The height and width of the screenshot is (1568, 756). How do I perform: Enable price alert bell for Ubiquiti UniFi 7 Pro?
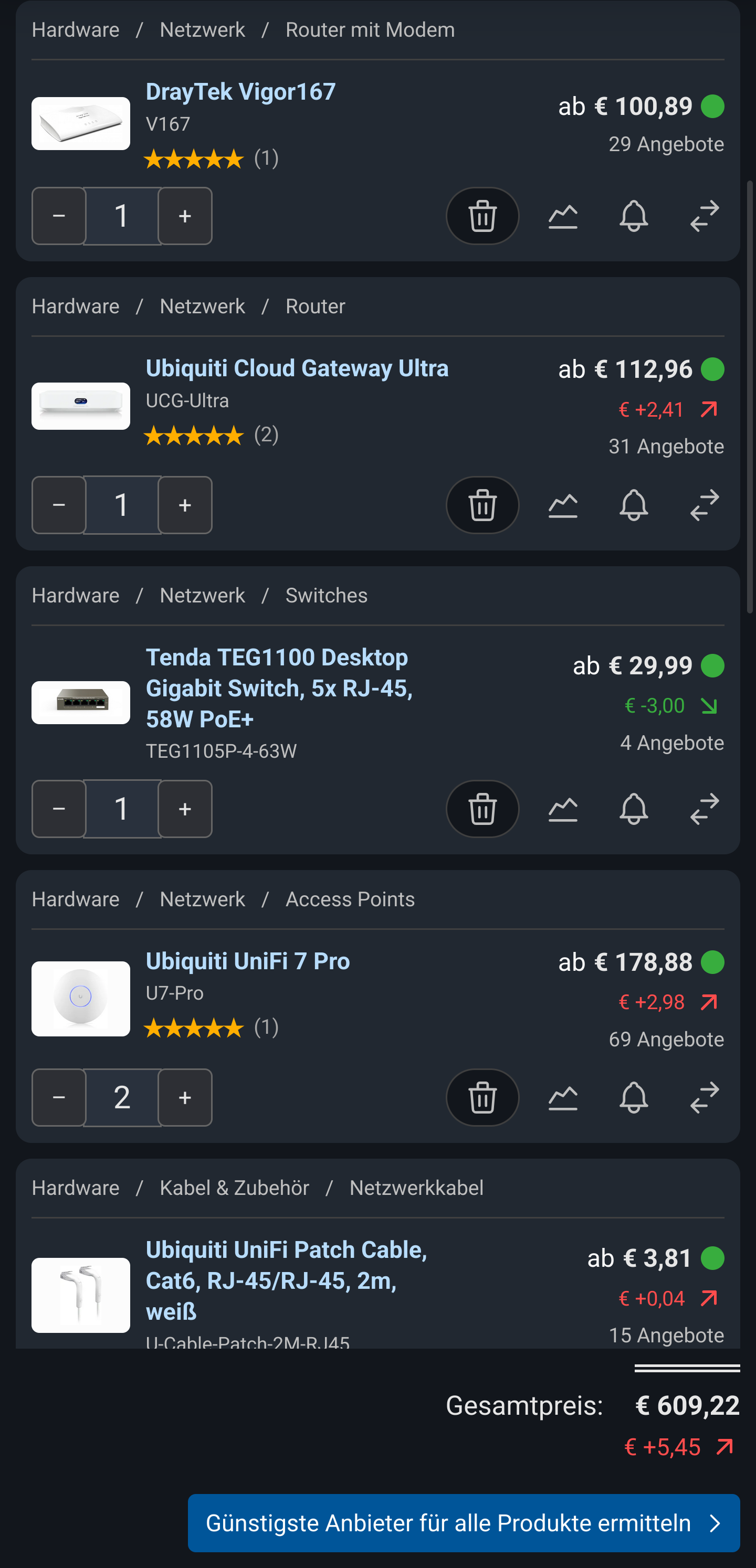pyautogui.click(x=634, y=1097)
